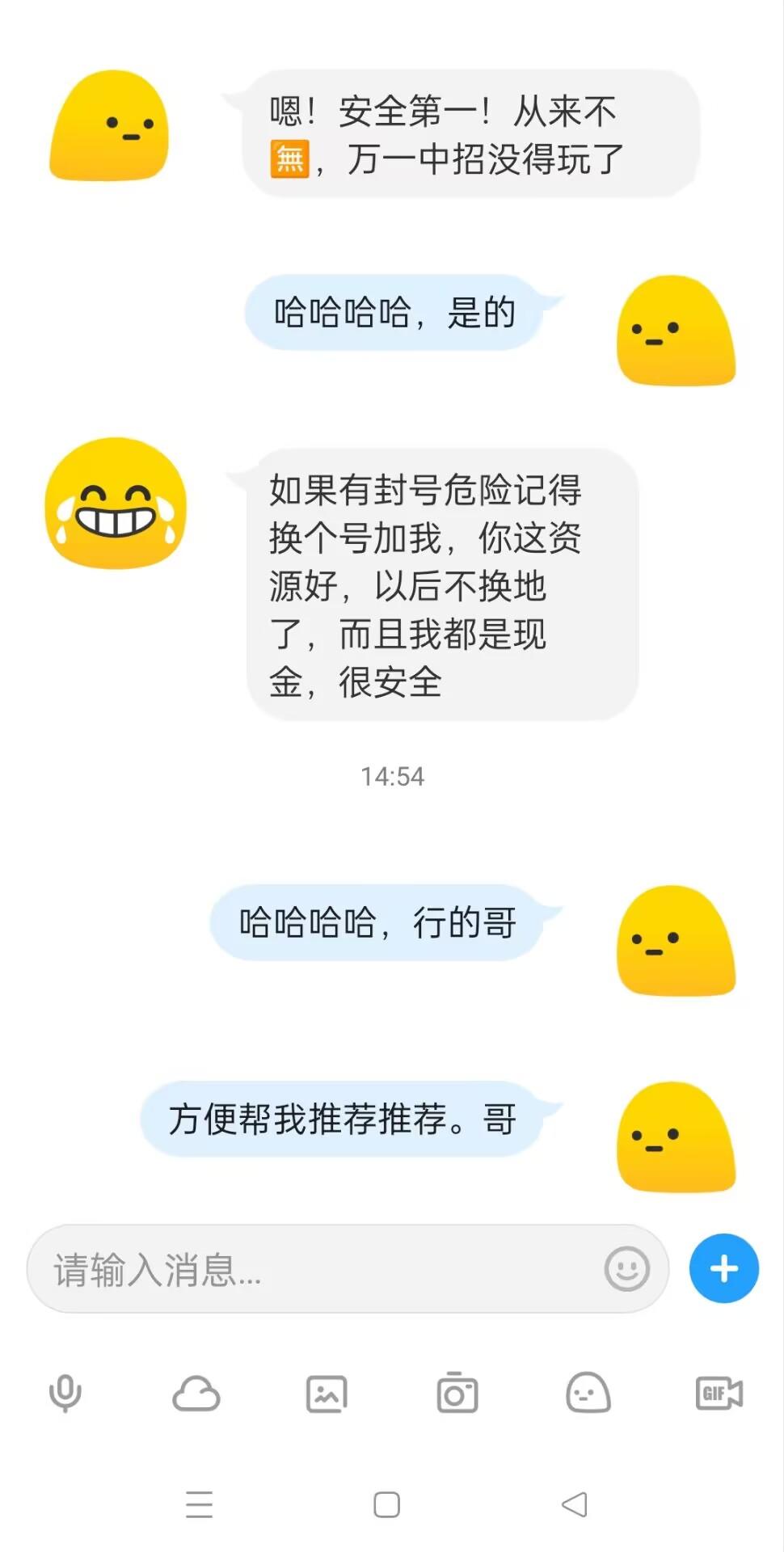784x1552 pixels.
Task: Launch the camera to take a photo
Action: (x=457, y=1394)
